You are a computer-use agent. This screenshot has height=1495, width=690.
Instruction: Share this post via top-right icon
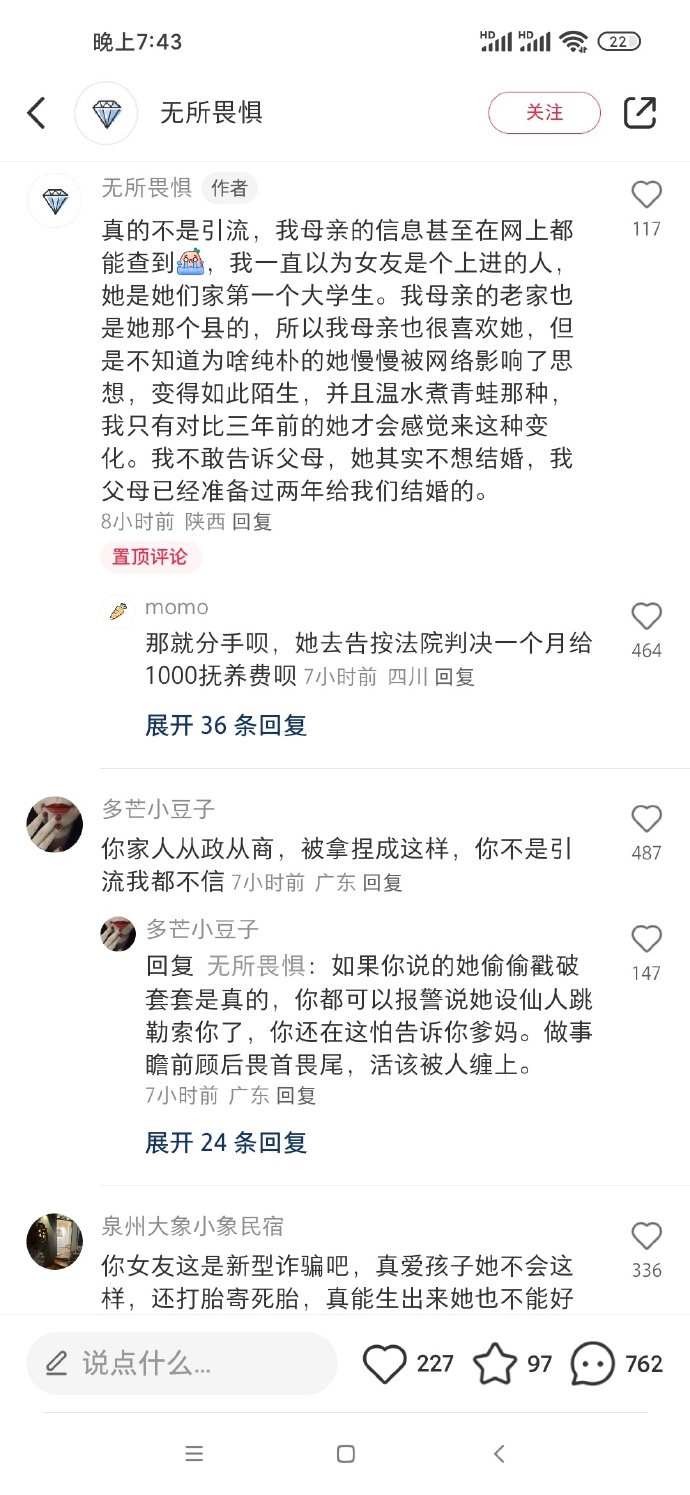click(x=640, y=113)
